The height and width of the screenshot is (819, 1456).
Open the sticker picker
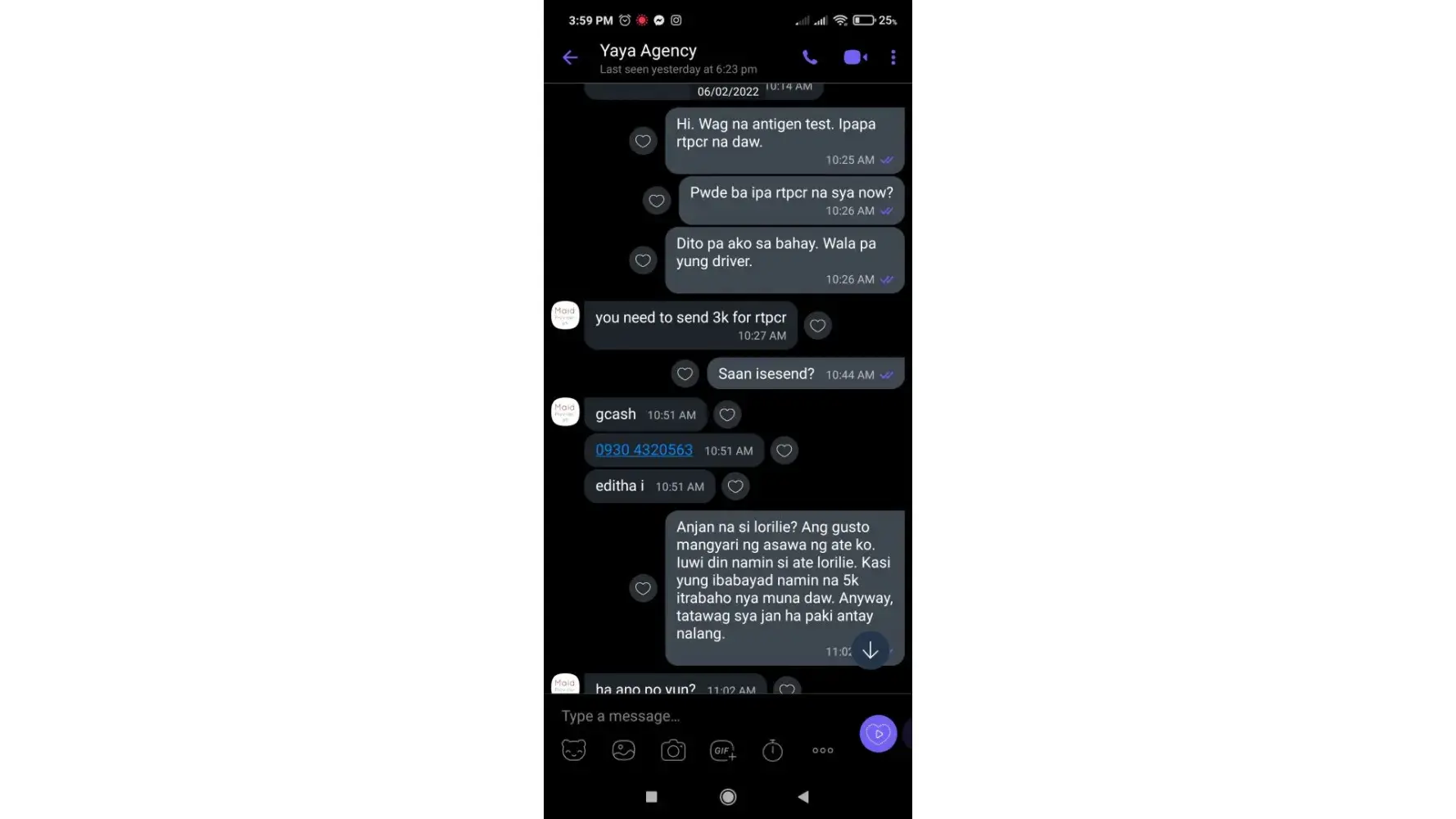573,750
